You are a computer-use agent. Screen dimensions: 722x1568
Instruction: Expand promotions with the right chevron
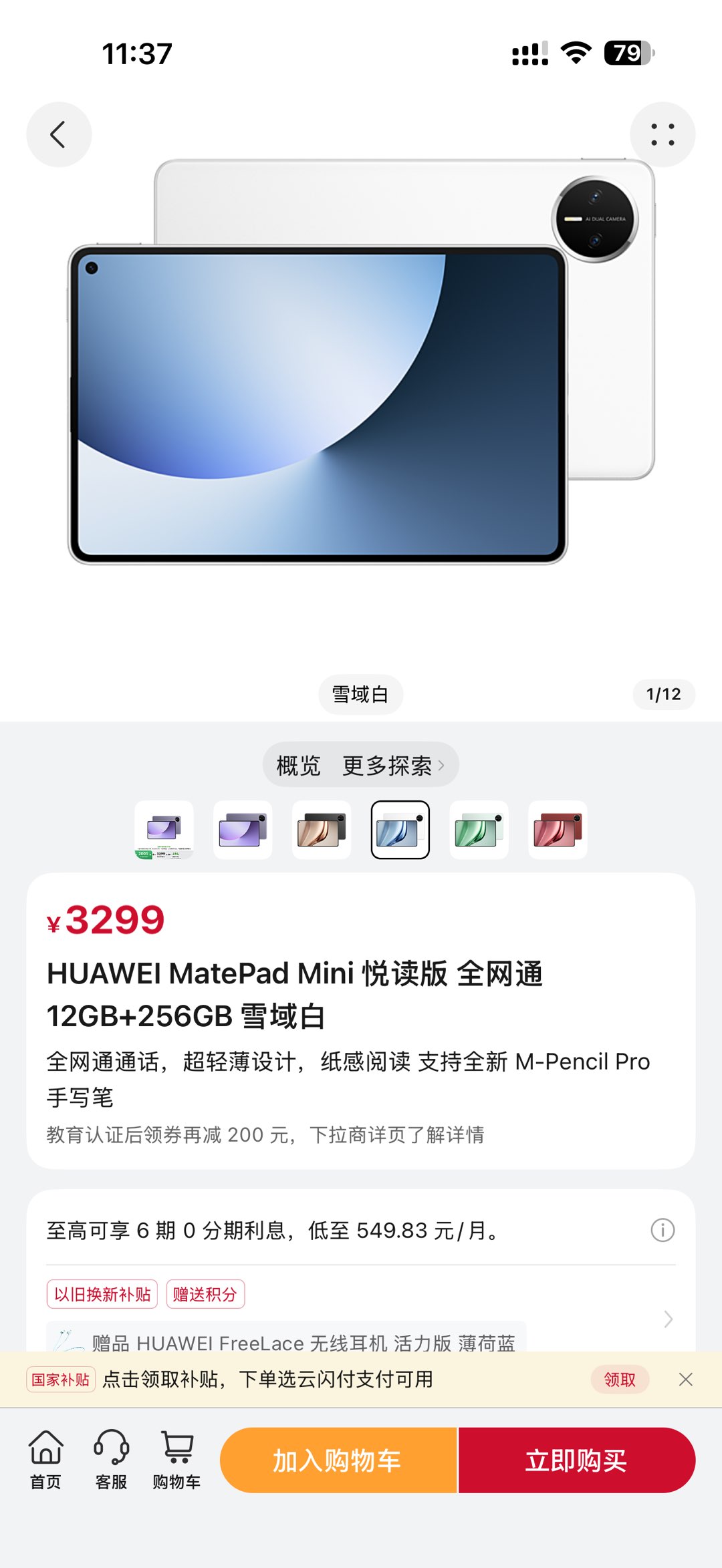(668, 1319)
